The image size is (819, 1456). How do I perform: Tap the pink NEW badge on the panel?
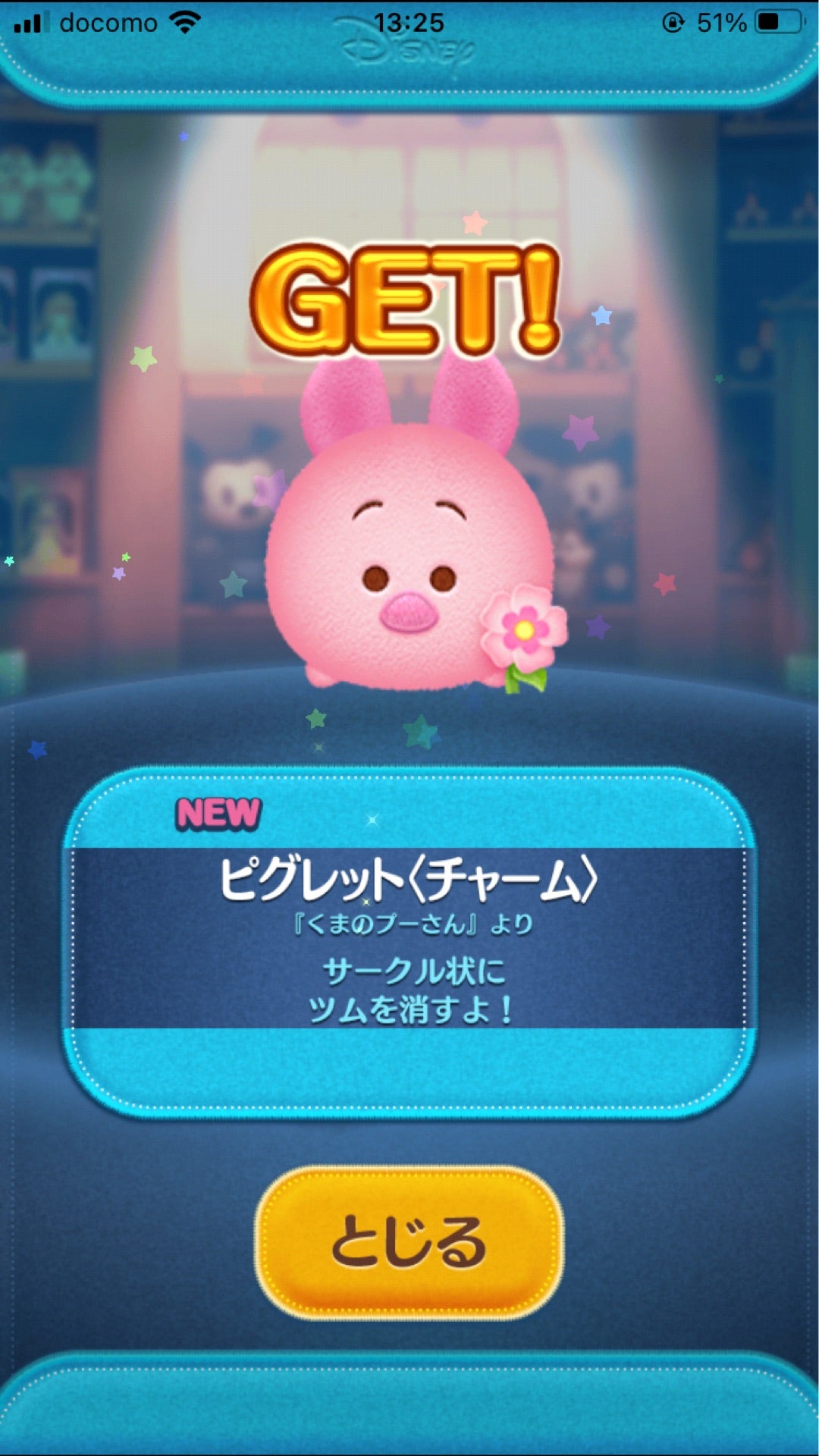point(220,813)
